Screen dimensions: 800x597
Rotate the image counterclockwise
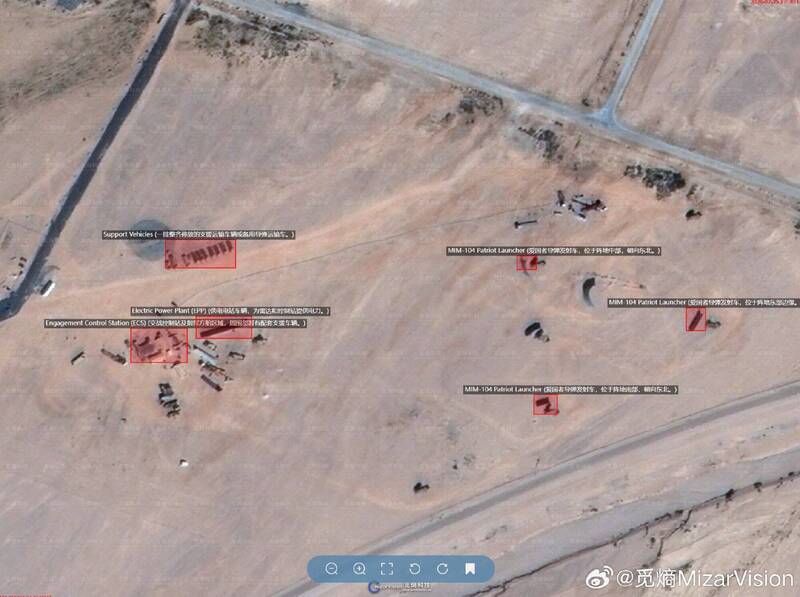414,569
